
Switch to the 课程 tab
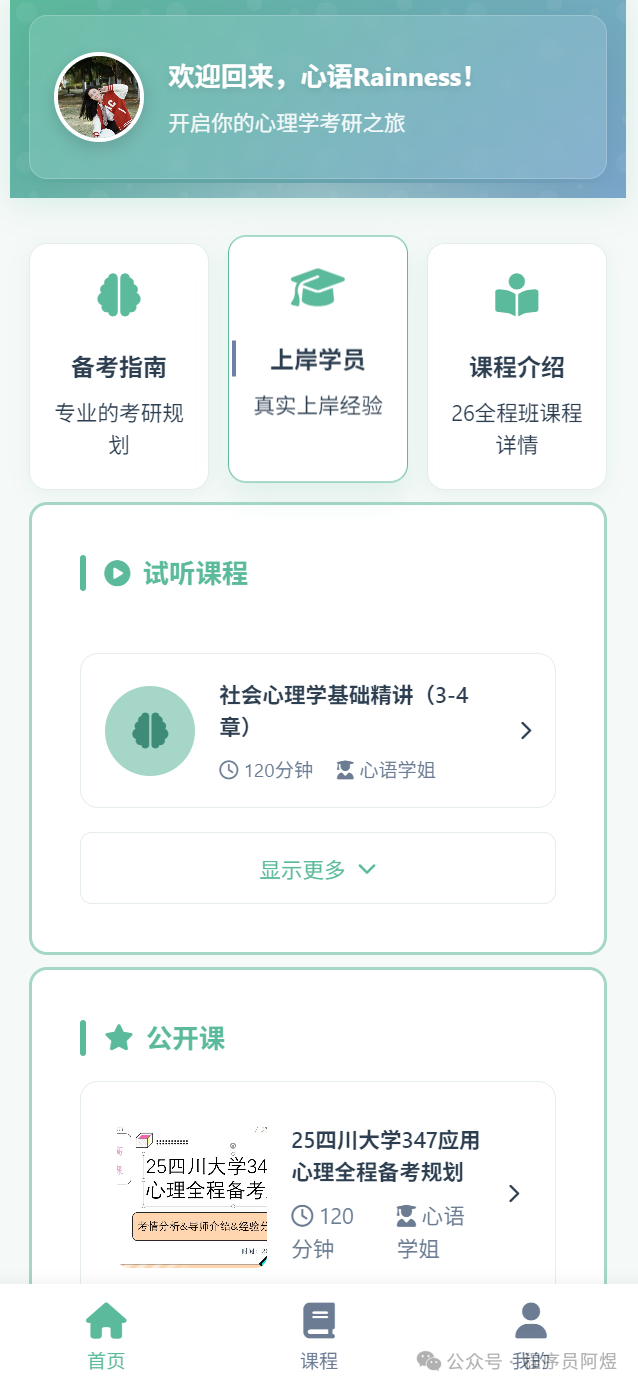pos(319,1335)
